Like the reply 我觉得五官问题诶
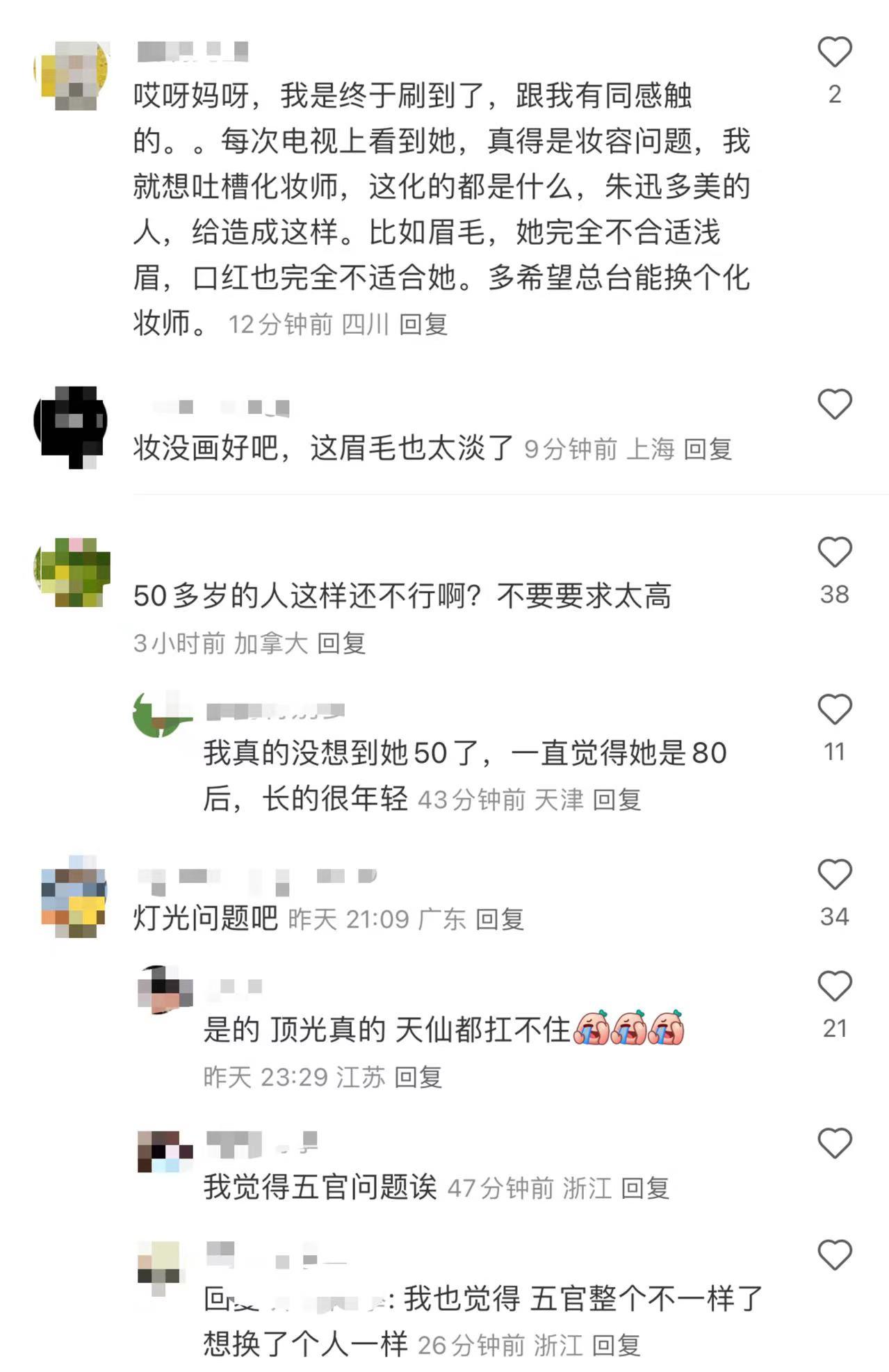The image size is (889, 1372). click(x=834, y=1144)
